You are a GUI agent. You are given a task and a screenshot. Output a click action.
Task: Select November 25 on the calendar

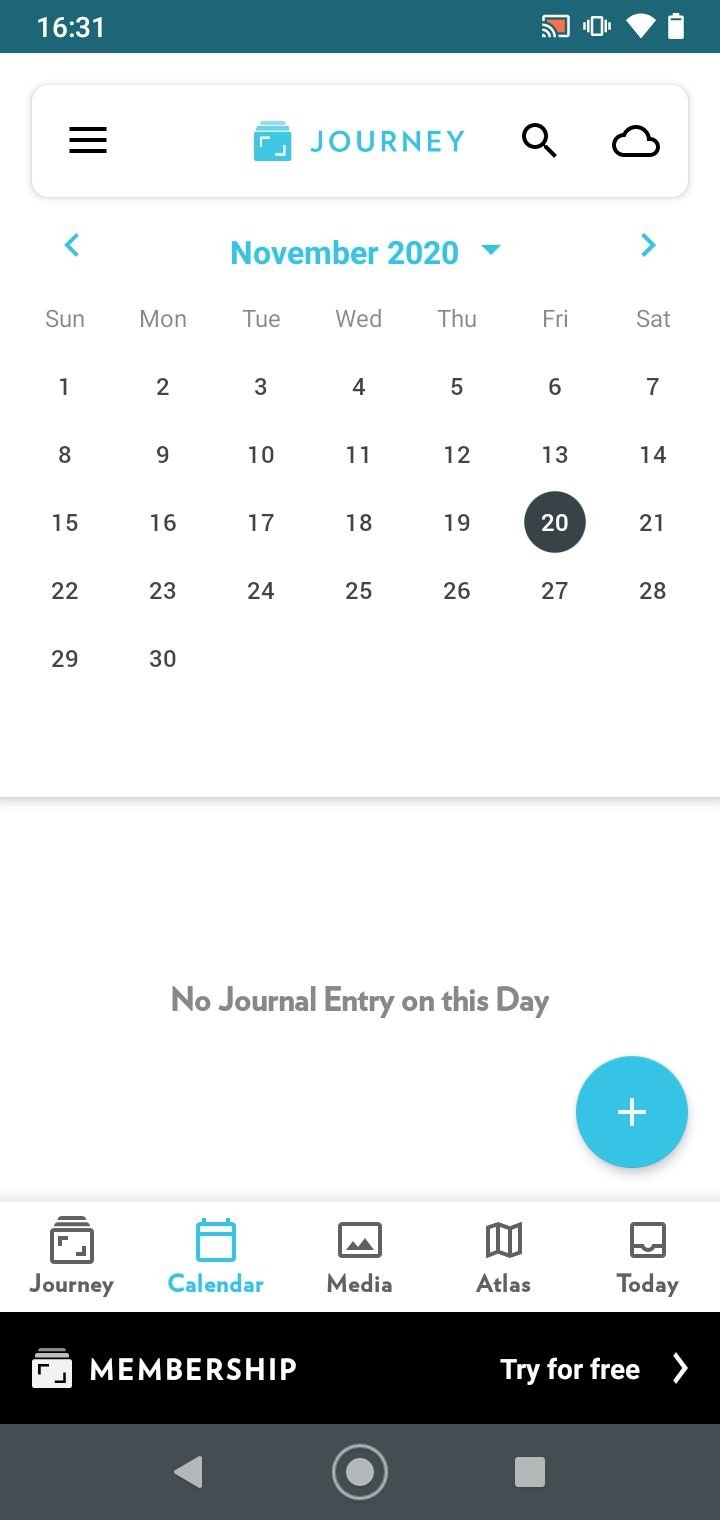(x=359, y=591)
